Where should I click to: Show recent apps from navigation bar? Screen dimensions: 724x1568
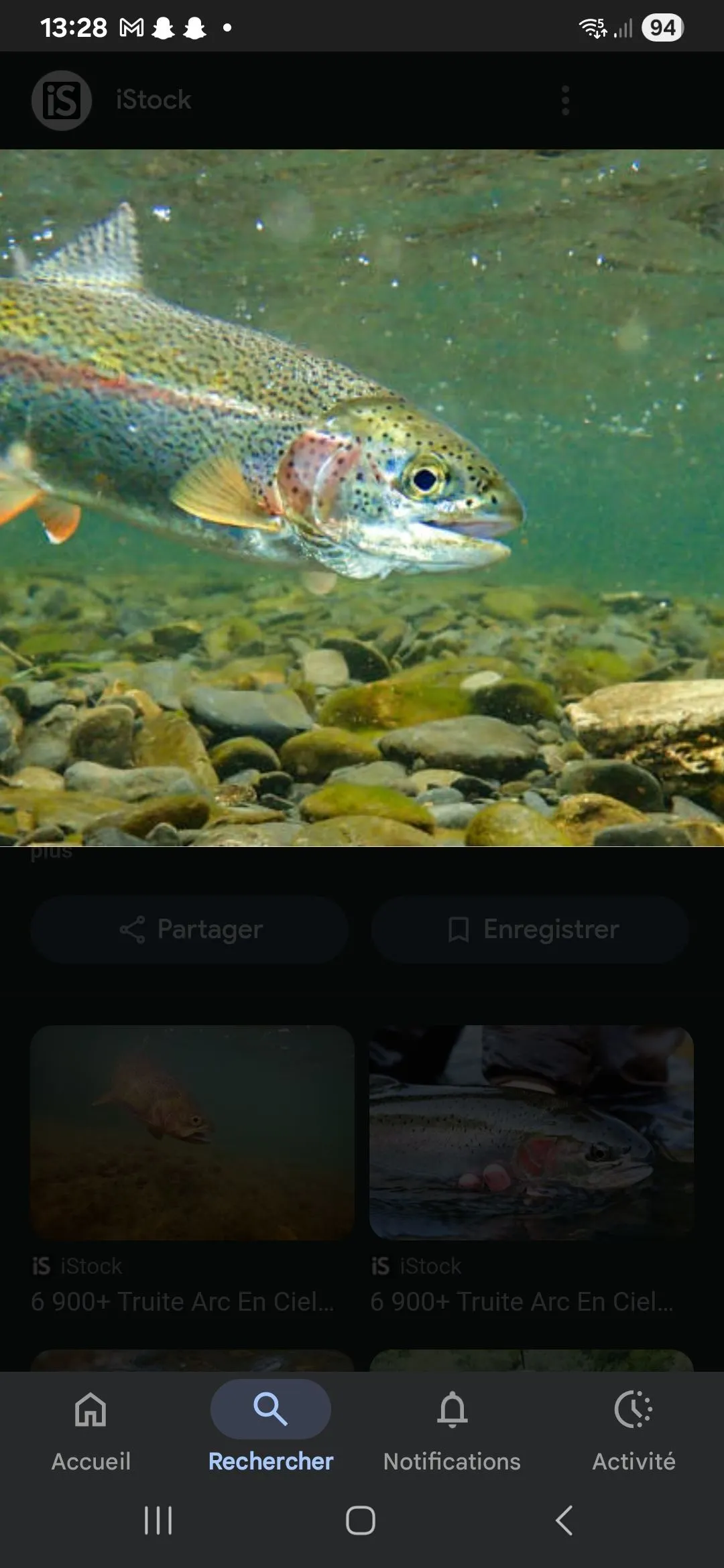click(x=158, y=1520)
